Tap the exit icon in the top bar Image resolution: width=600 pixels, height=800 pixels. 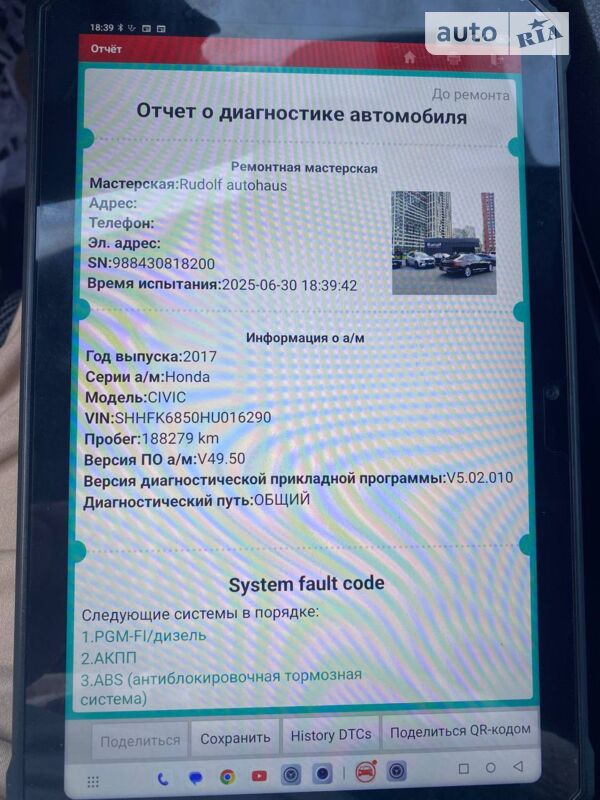(x=497, y=58)
